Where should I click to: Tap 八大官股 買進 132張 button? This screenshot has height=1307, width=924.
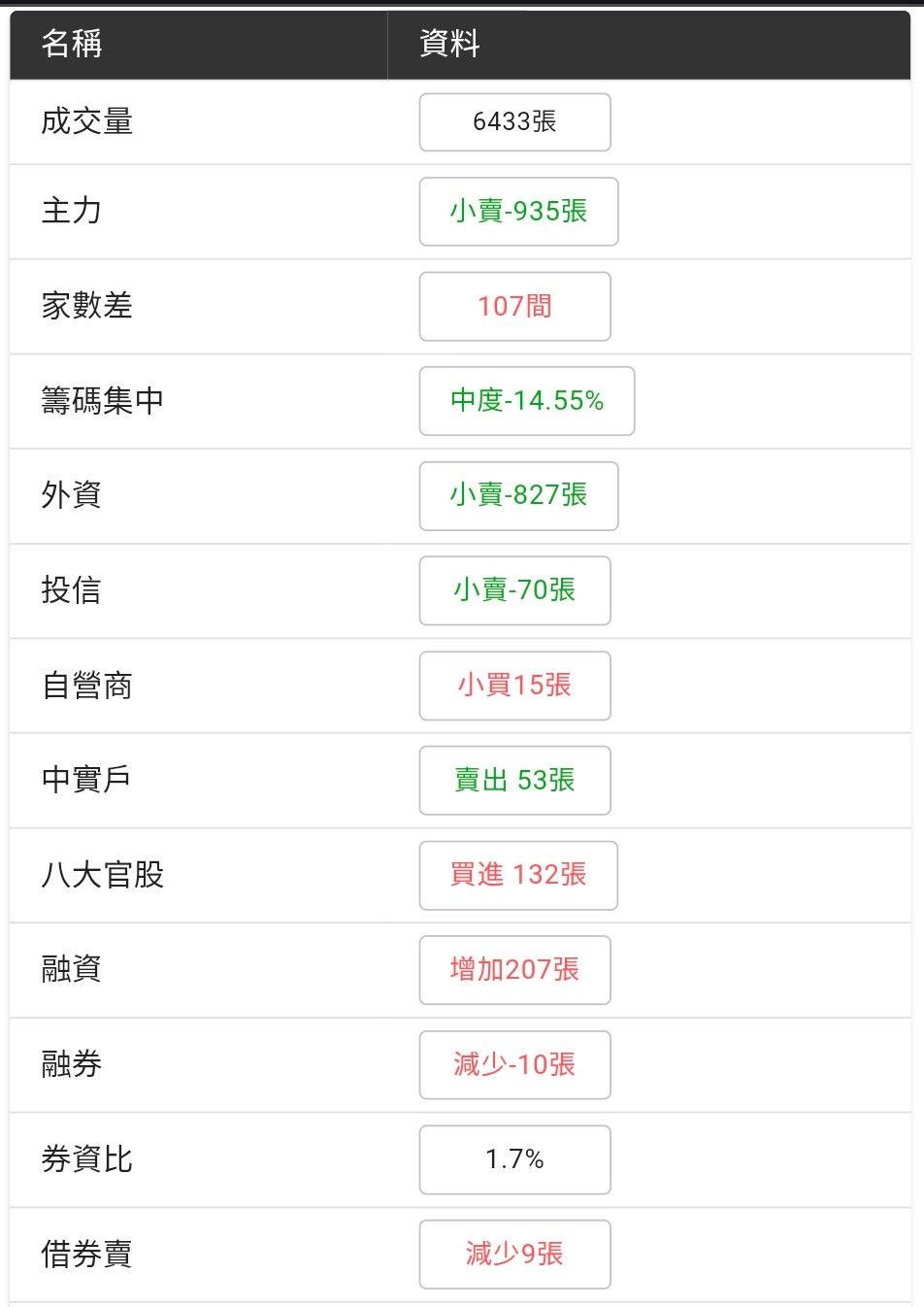click(x=518, y=876)
